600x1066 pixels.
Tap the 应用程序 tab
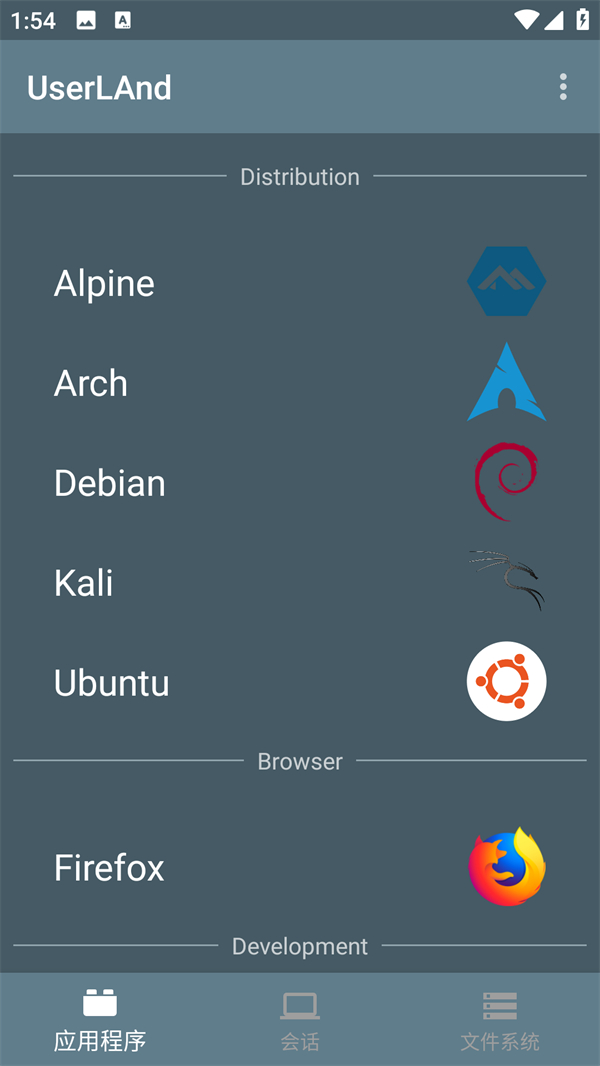[x=100, y=1020]
